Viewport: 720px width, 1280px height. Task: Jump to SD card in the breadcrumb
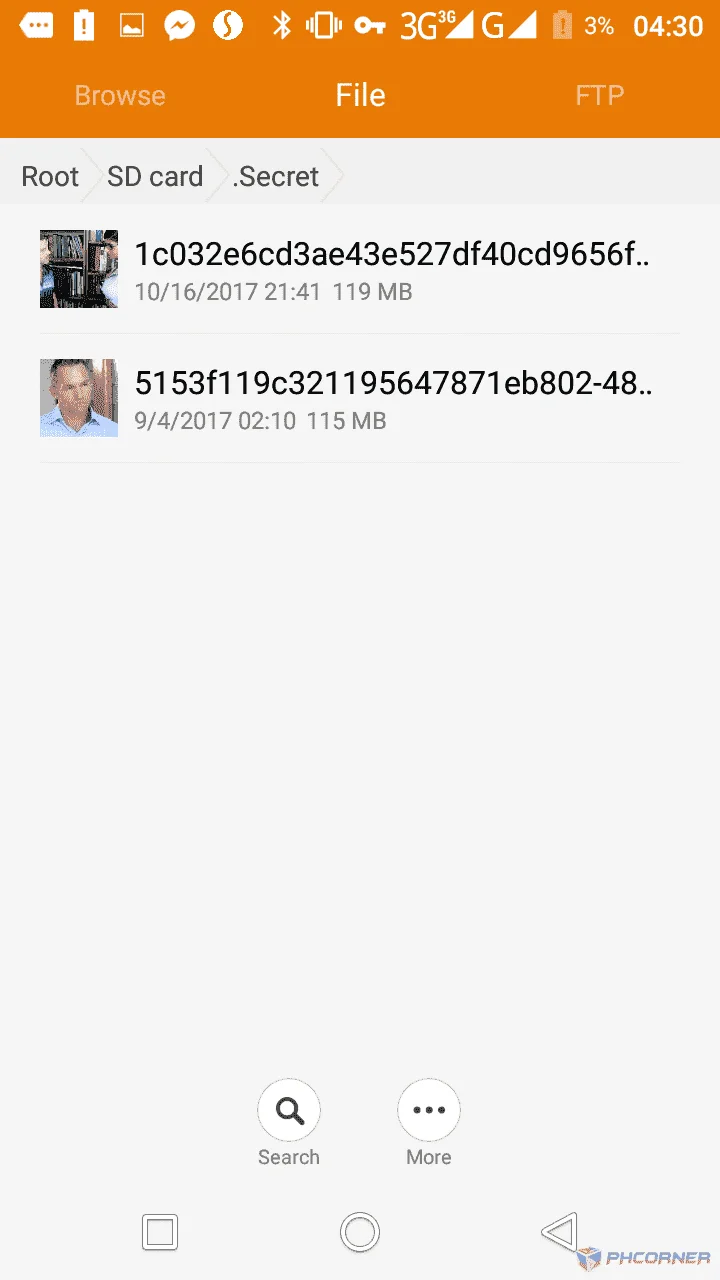pos(155,177)
